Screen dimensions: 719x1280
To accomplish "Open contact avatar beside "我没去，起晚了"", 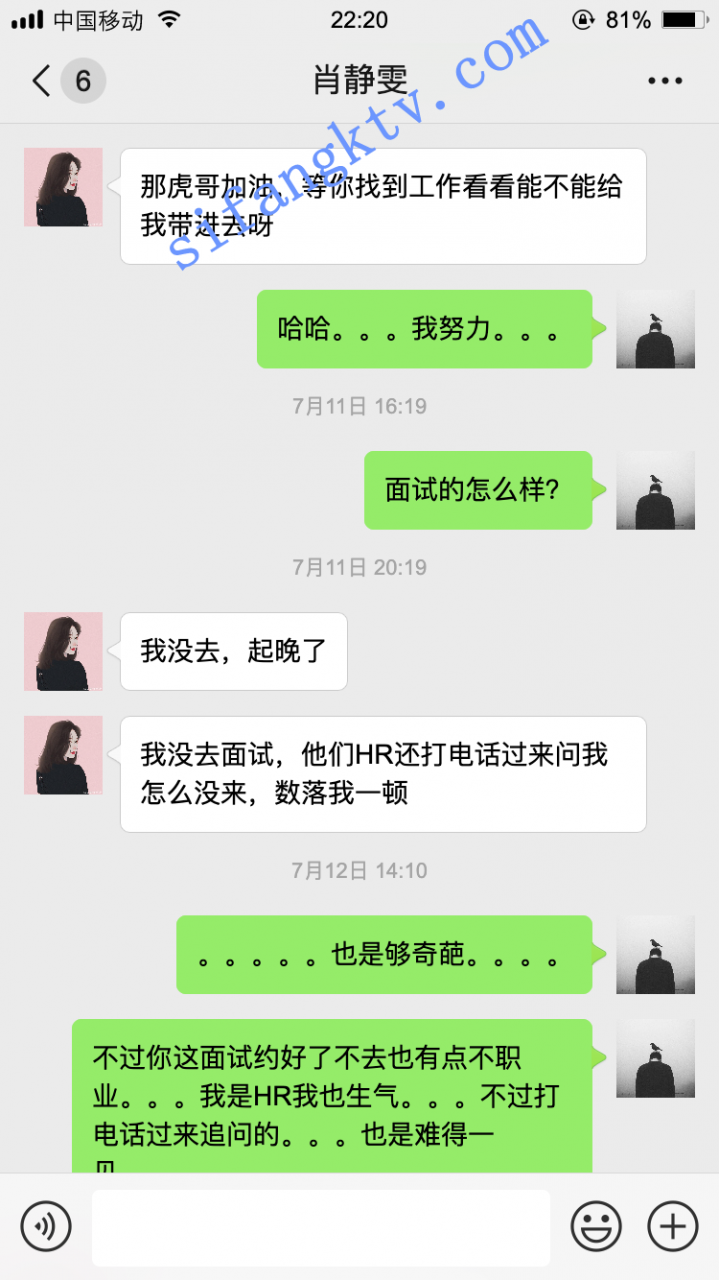I will click(x=63, y=651).
